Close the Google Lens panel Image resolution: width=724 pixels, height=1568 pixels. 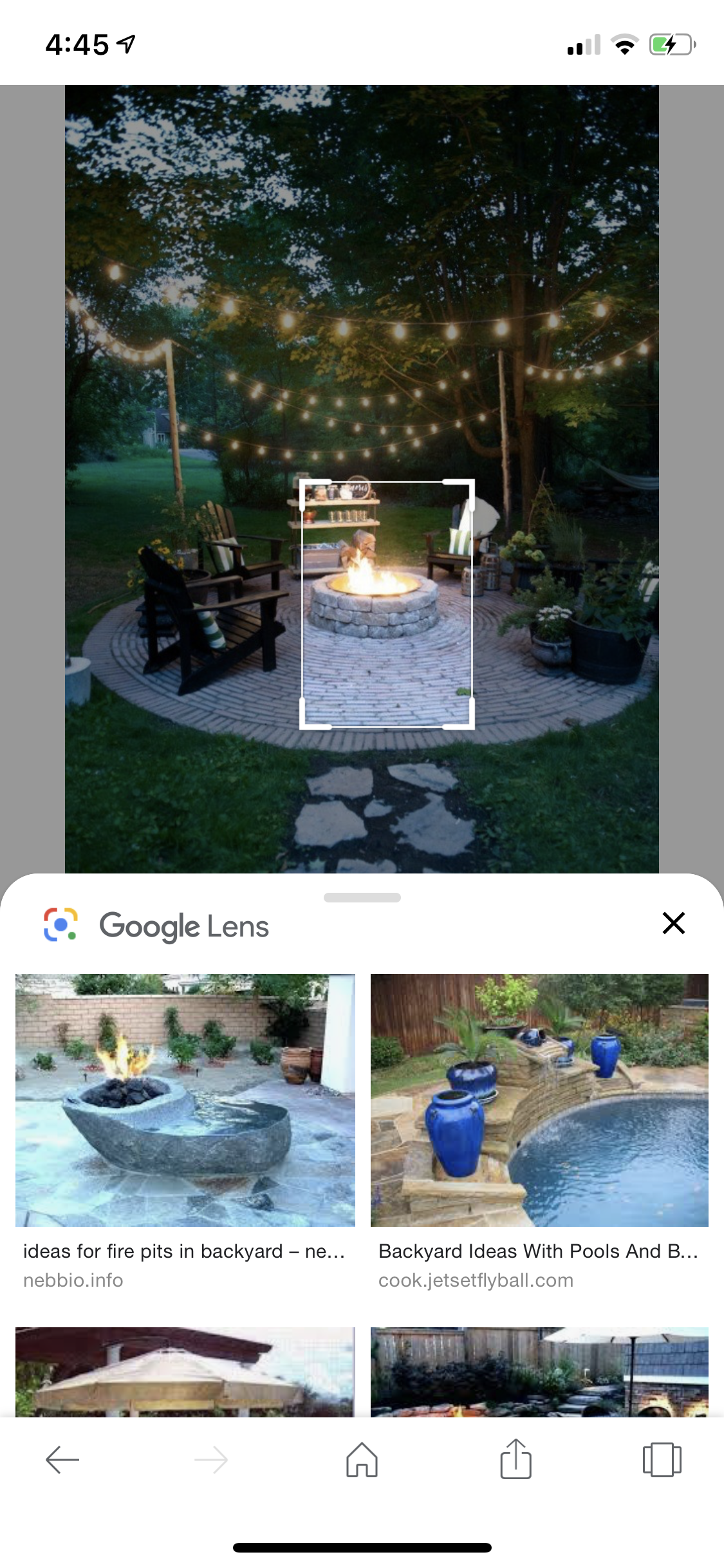point(673,923)
